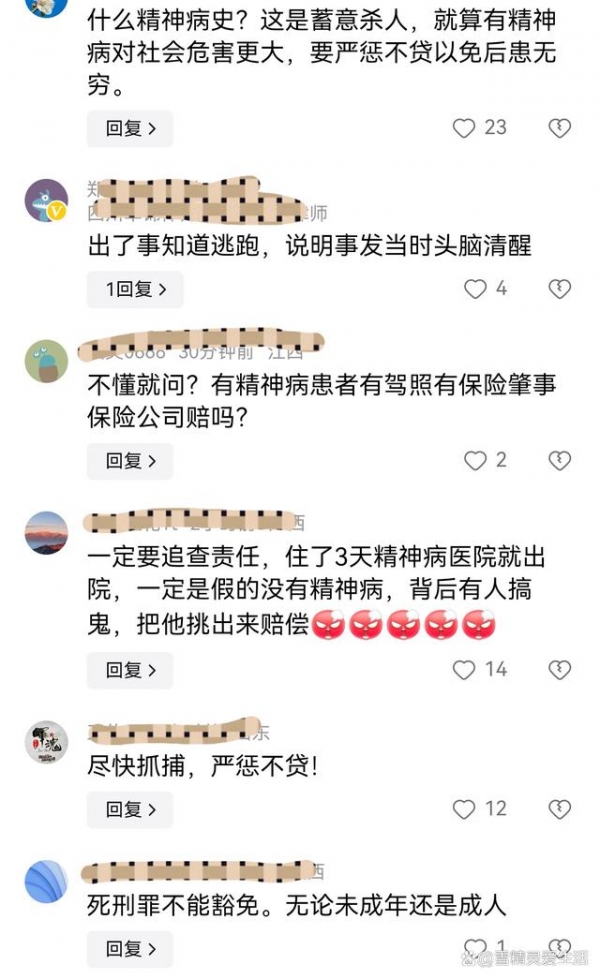Reply to the comment about 蓄意杀人
The width and height of the screenshot is (600, 979).
[129, 128]
